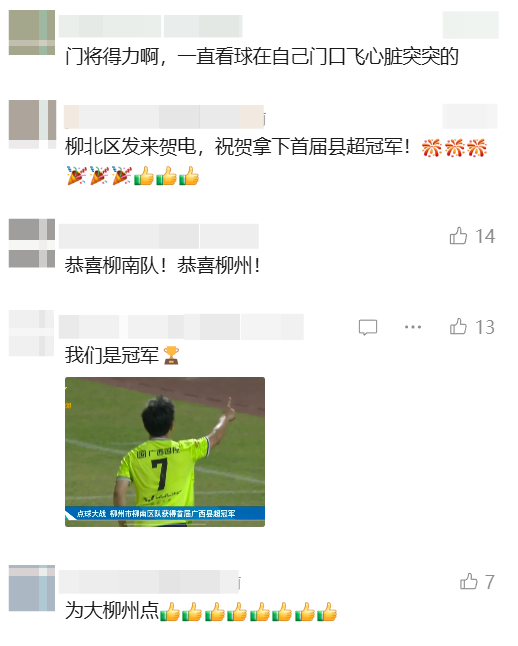This screenshot has width=518, height=646.
Task: Open avatar of 柳北区发来贺电 commenter
Action: pyautogui.click(x=32, y=124)
